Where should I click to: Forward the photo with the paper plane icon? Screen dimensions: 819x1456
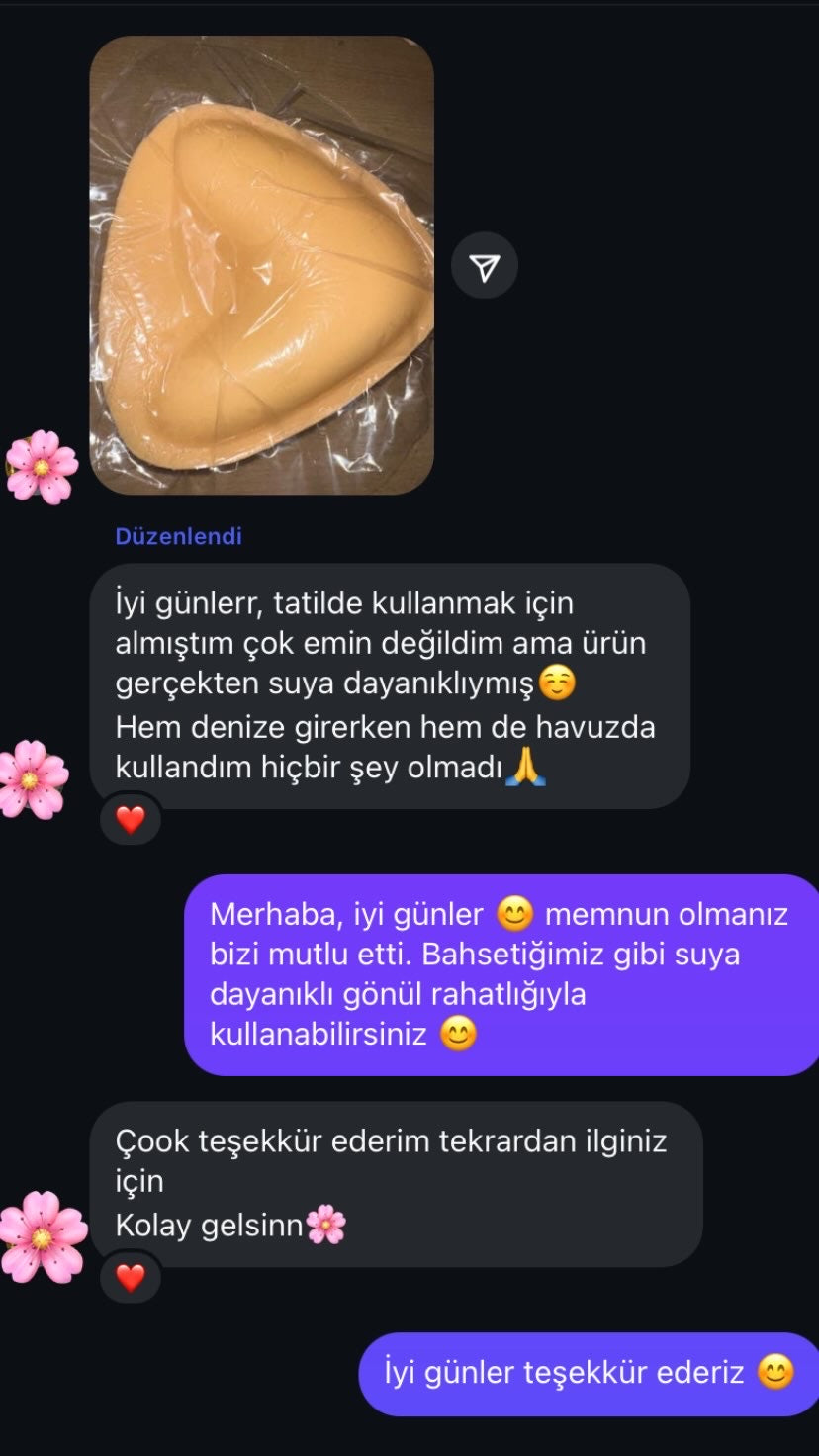(485, 265)
